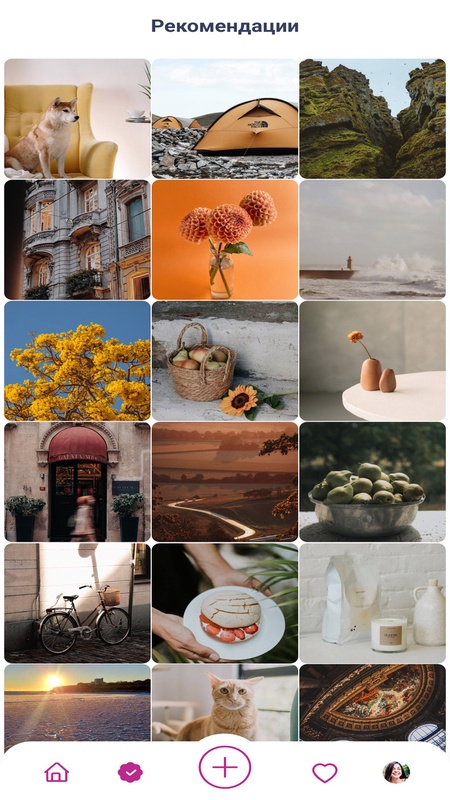Screen dimensions: 450x800
Task: Open the favorites heart tab
Action: 324,772
